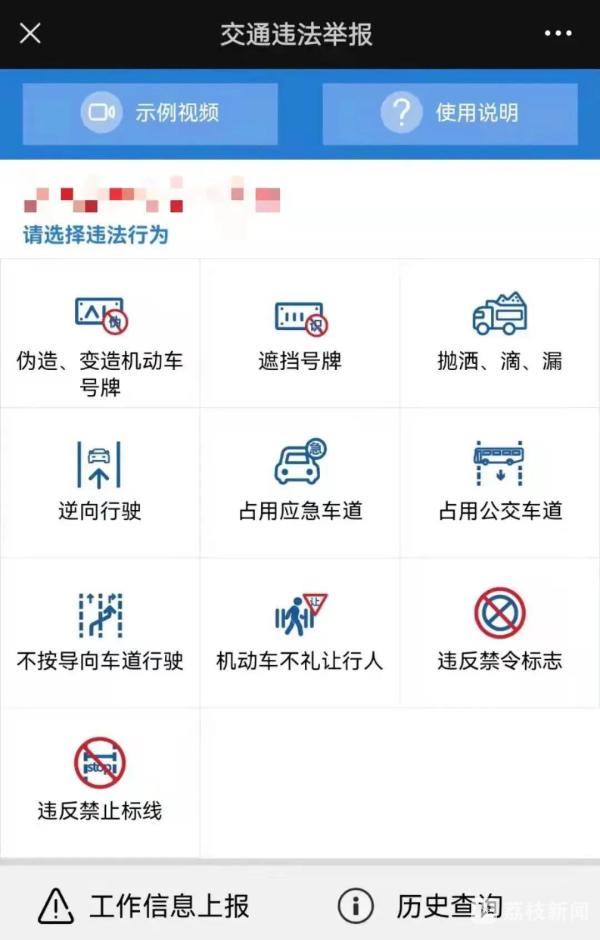Watch the 示例视频 demo
The image size is (600, 940).
click(x=150, y=113)
